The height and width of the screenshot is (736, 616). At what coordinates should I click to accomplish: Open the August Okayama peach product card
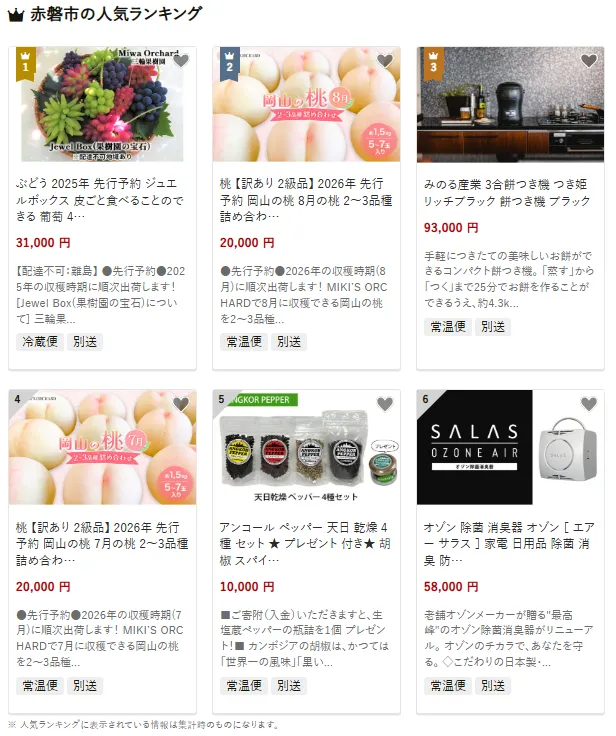pos(305,200)
